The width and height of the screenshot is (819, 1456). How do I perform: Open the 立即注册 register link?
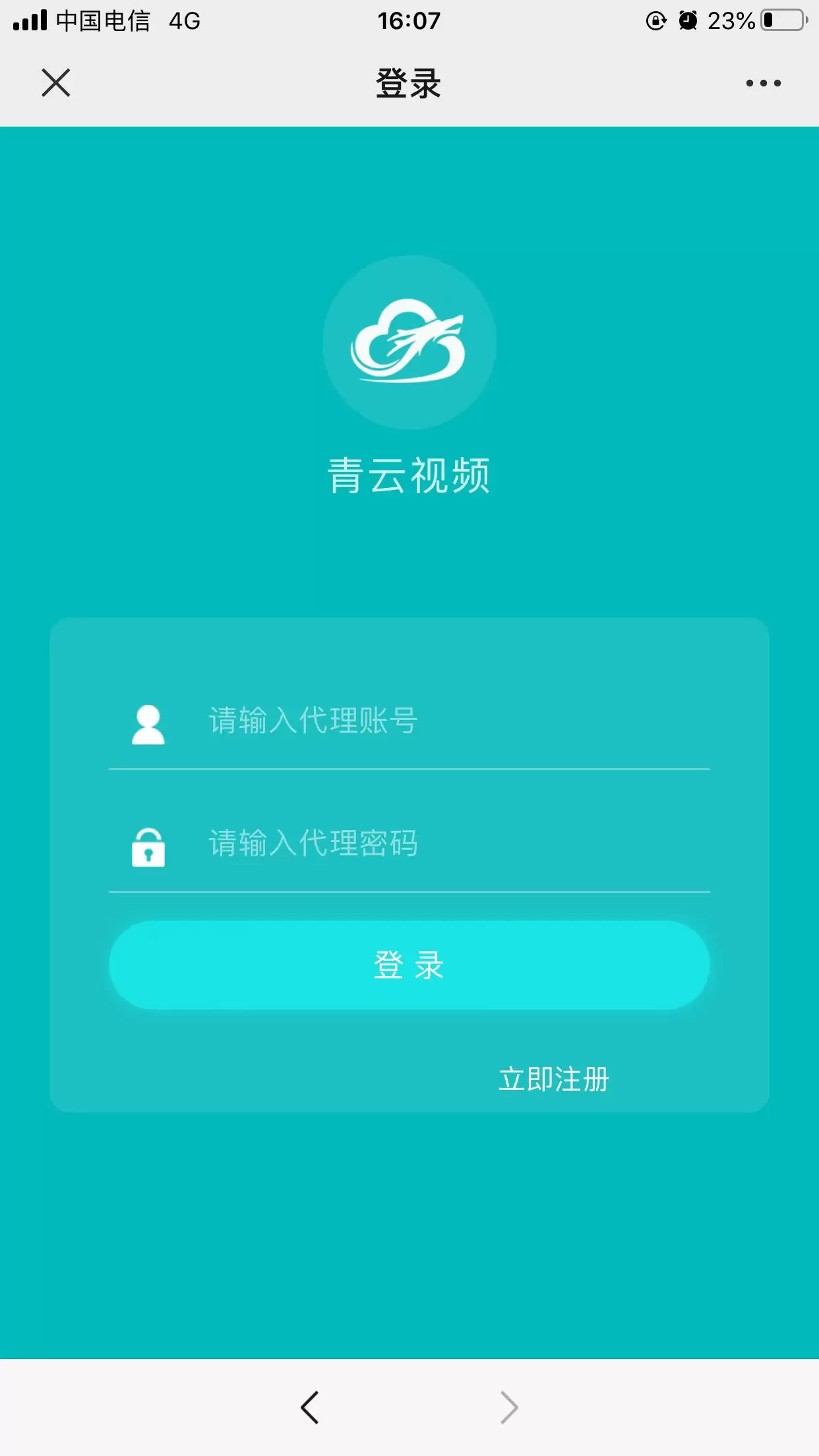click(554, 1079)
